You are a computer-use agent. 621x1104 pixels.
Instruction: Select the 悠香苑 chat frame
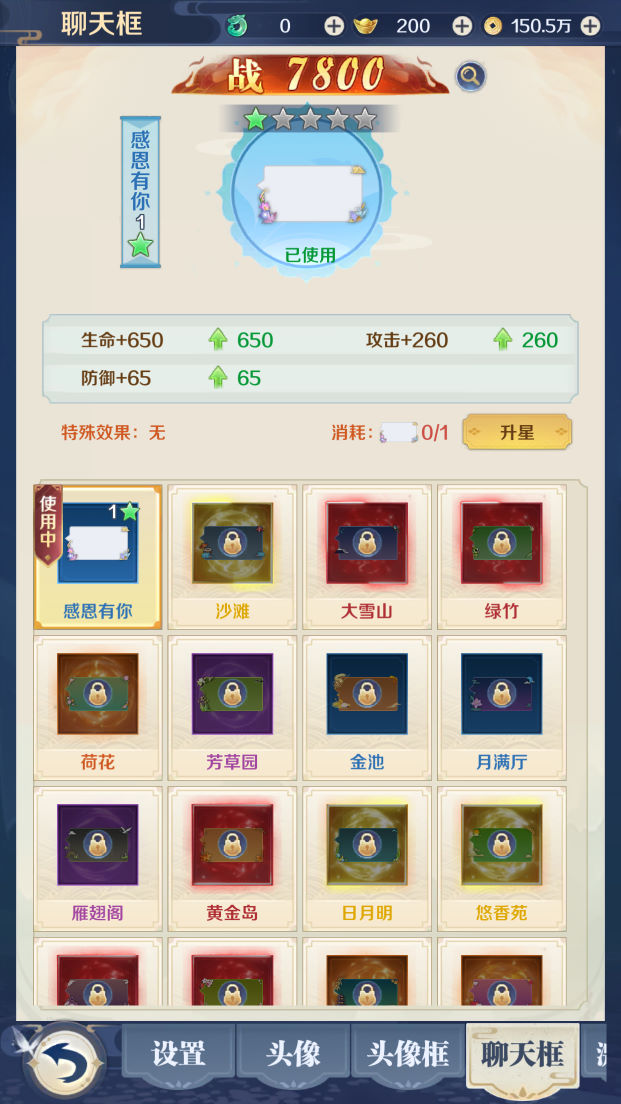(x=501, y=858)
